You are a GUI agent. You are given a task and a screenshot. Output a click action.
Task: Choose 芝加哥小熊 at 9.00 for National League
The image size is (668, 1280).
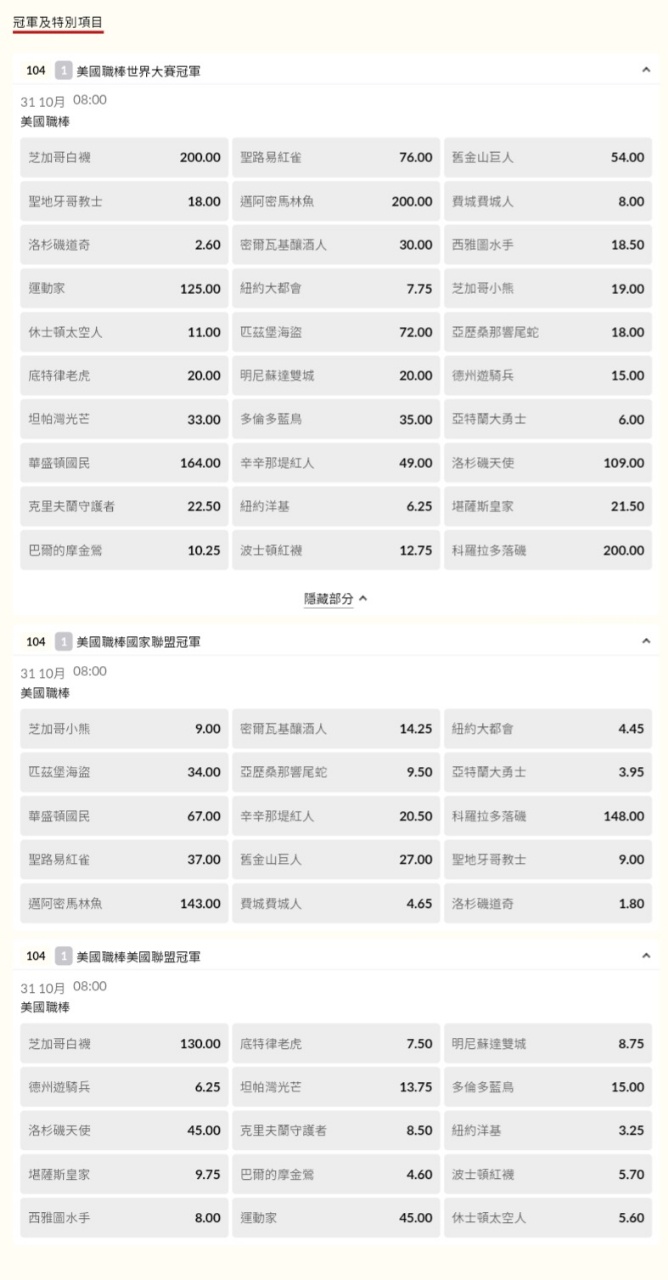(124, 729)
